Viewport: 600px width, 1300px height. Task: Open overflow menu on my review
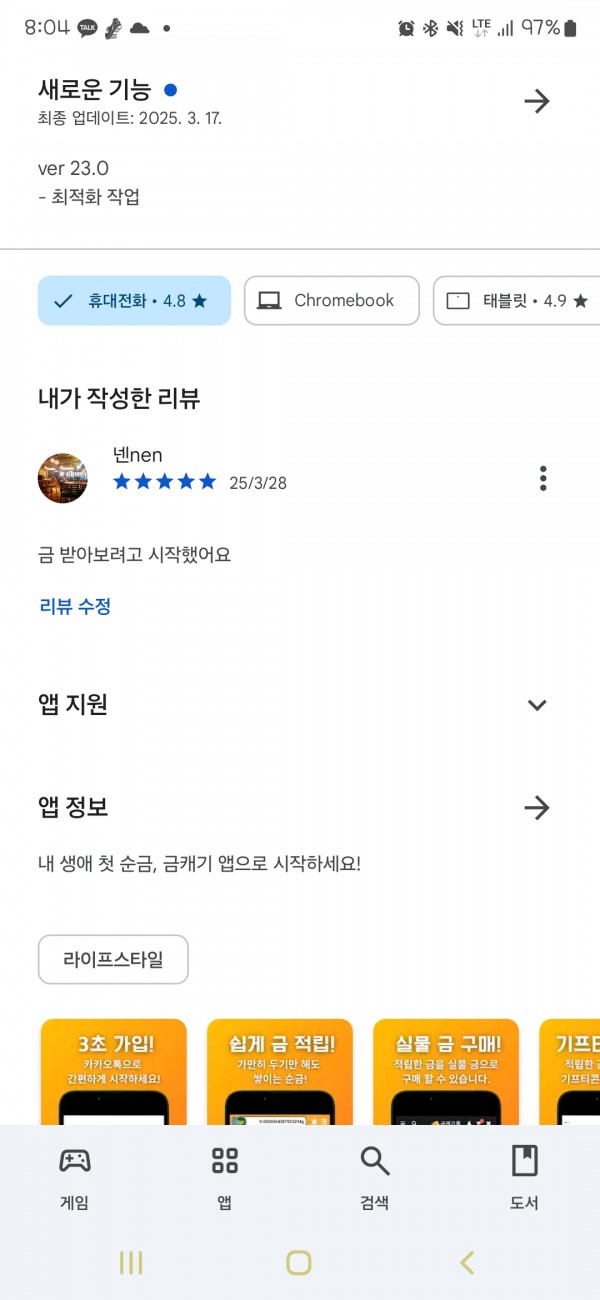[543, 478]
